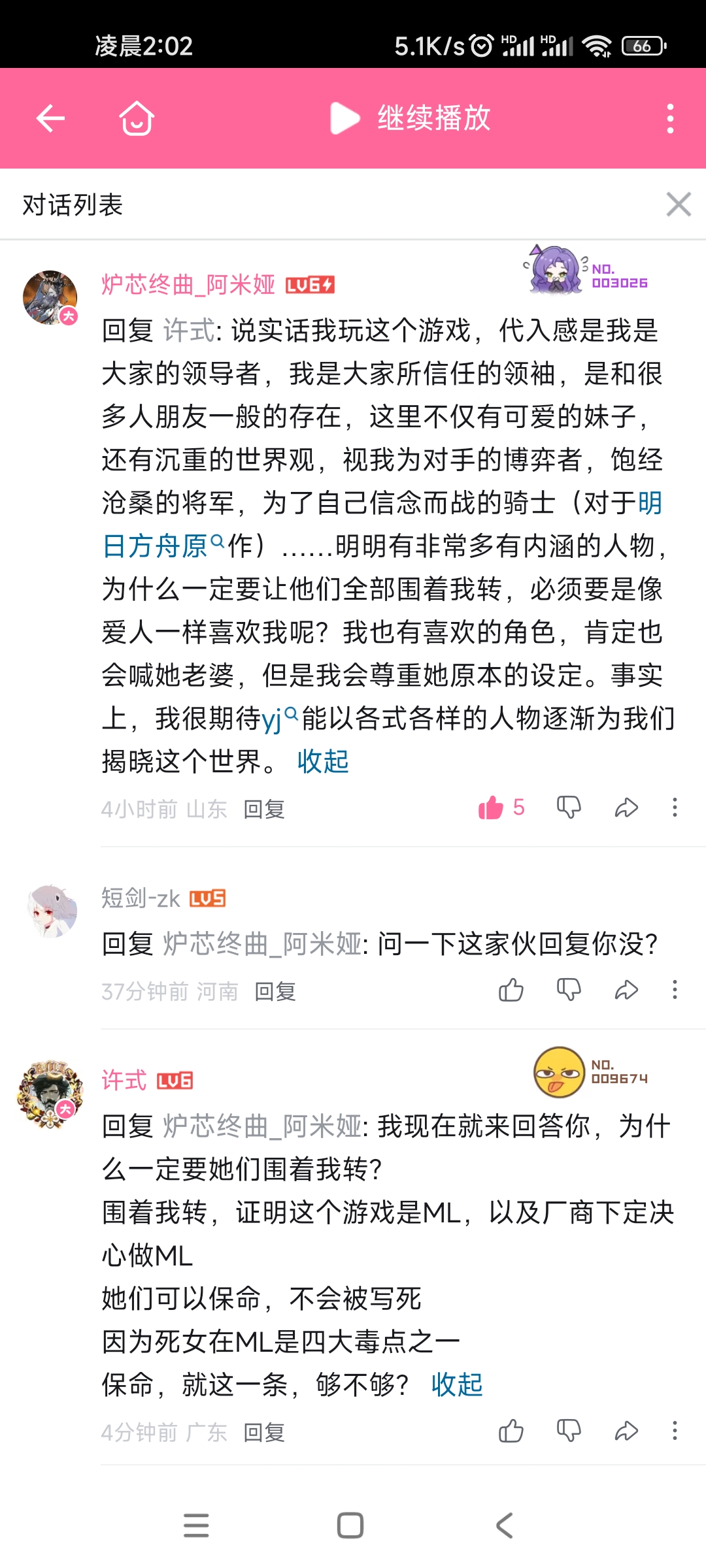Collapse 许式's comment with 收起

pos(457,1384)
